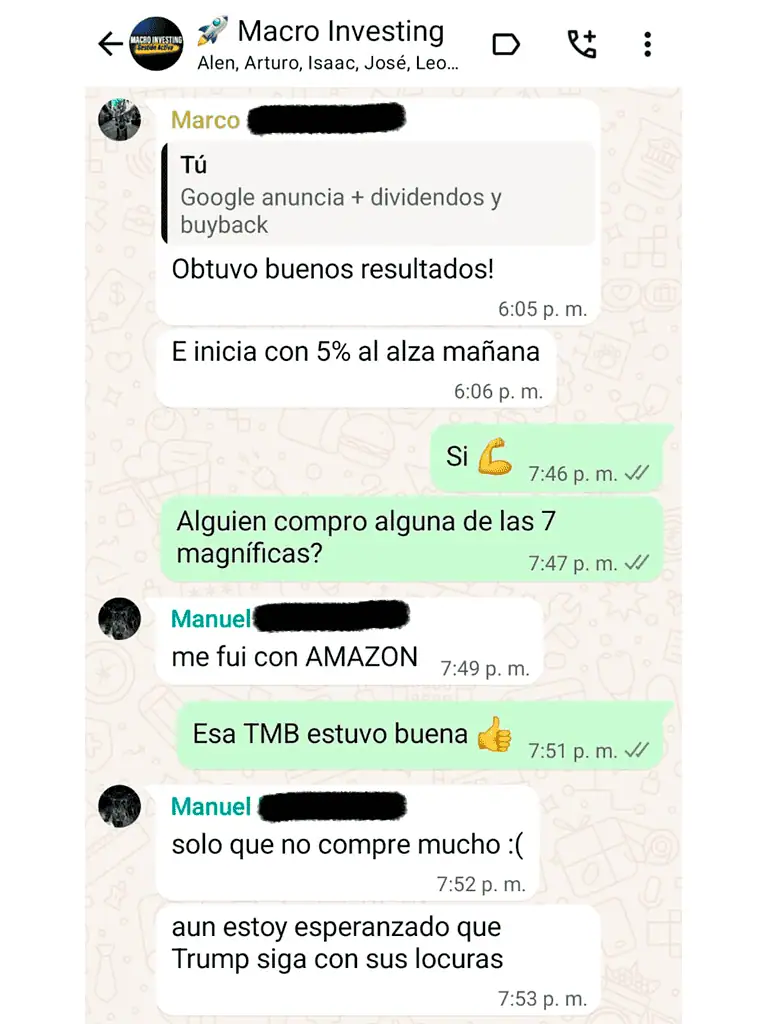Go back from the Macro Investing chat
The image size is (768, 1024).
pyautogui.click(x=109, y=44)
